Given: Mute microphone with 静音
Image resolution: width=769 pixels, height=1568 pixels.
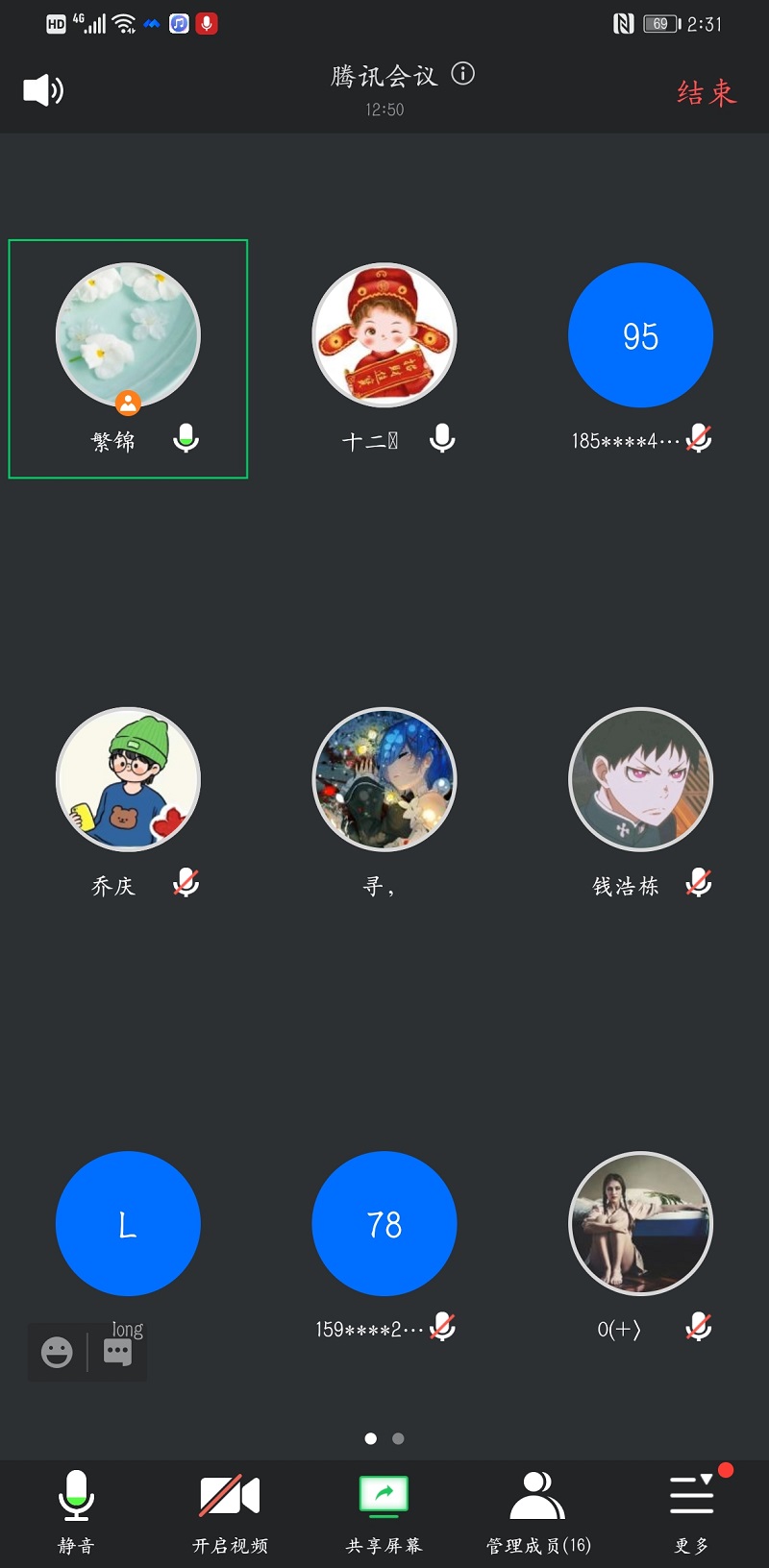Looking at the screenshot, I should point(76,1510).
